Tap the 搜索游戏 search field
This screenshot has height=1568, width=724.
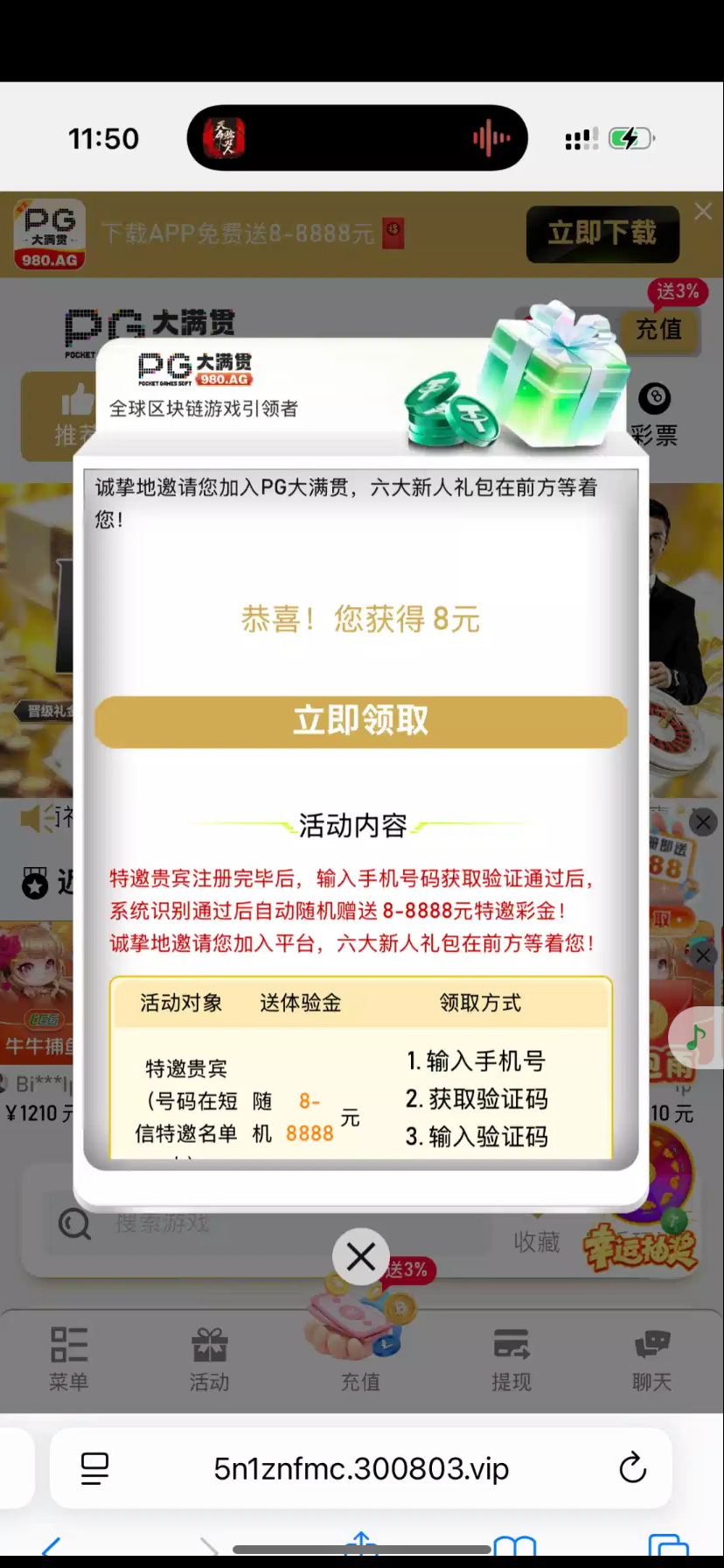coord(262,1223)
